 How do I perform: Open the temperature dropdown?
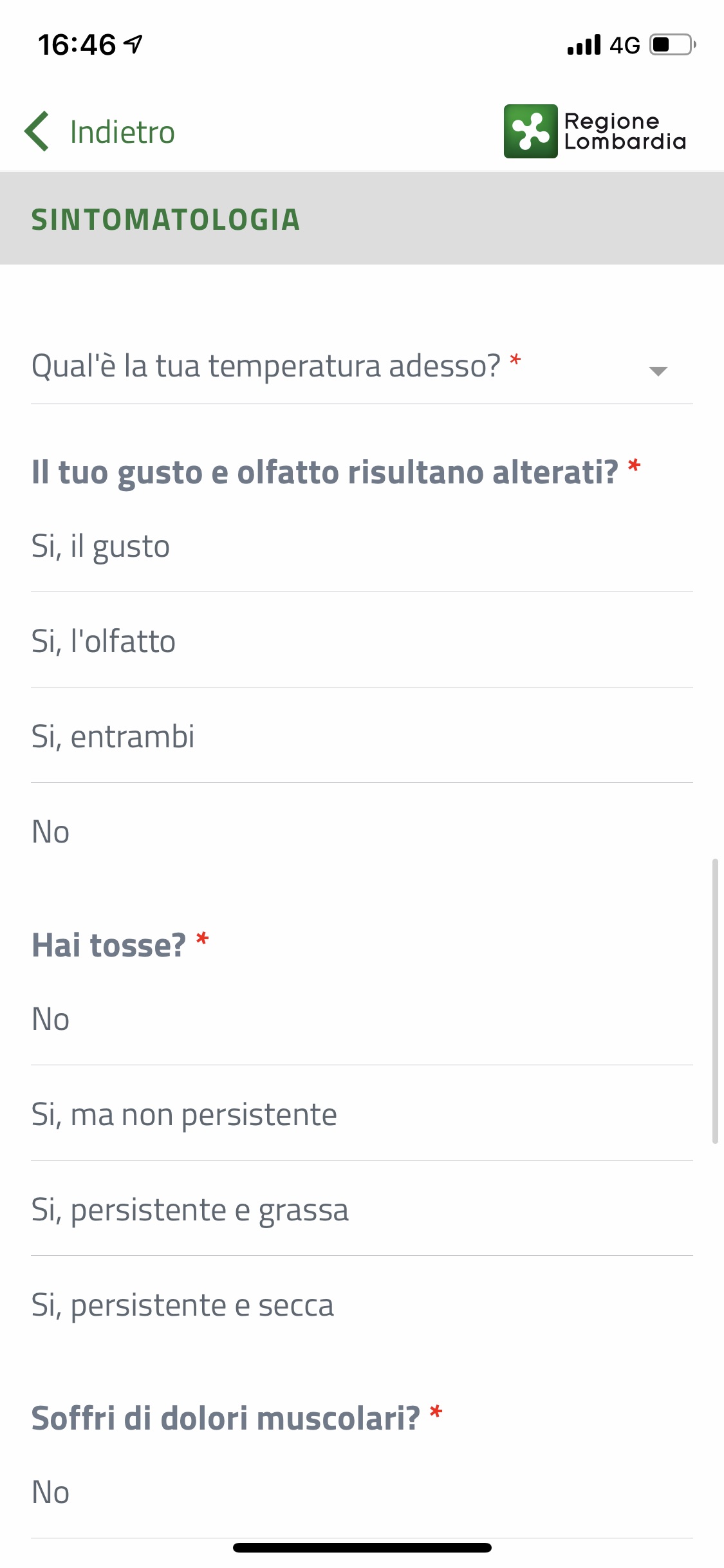(362, 366)
